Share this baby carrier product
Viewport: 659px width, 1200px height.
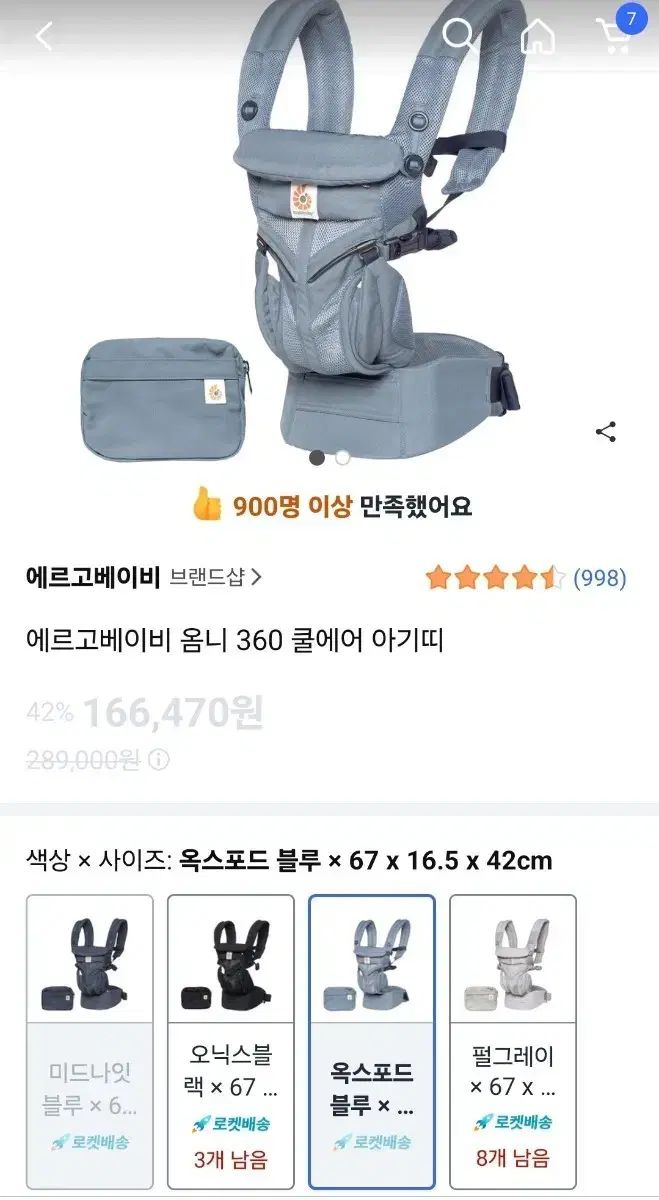pos(605,432)
